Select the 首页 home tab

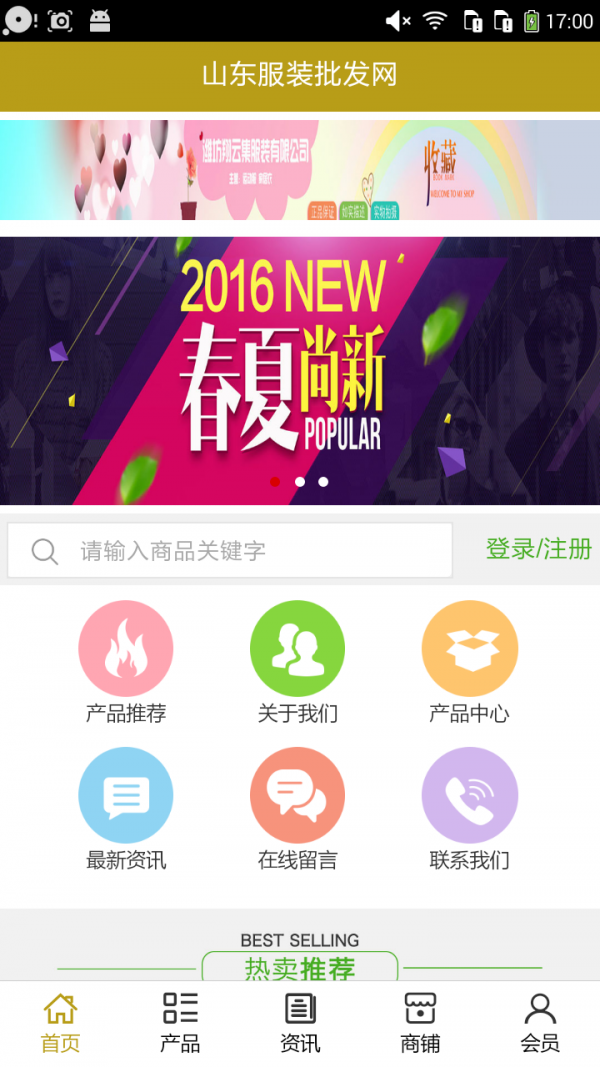[x=60, y=1022]
